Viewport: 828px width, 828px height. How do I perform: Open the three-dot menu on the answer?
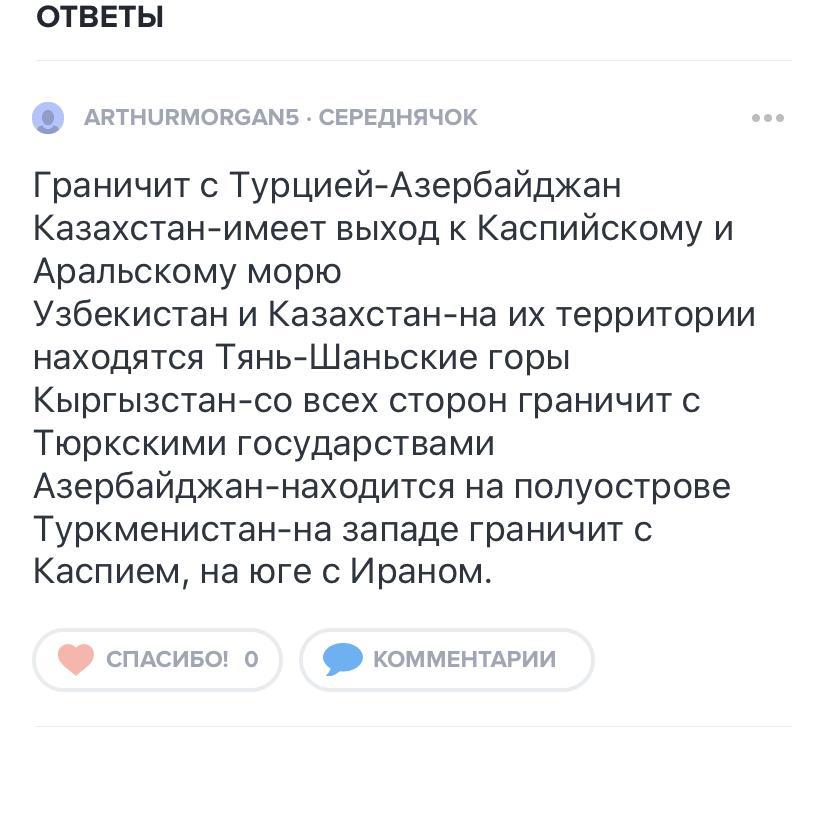pos(767,118)
